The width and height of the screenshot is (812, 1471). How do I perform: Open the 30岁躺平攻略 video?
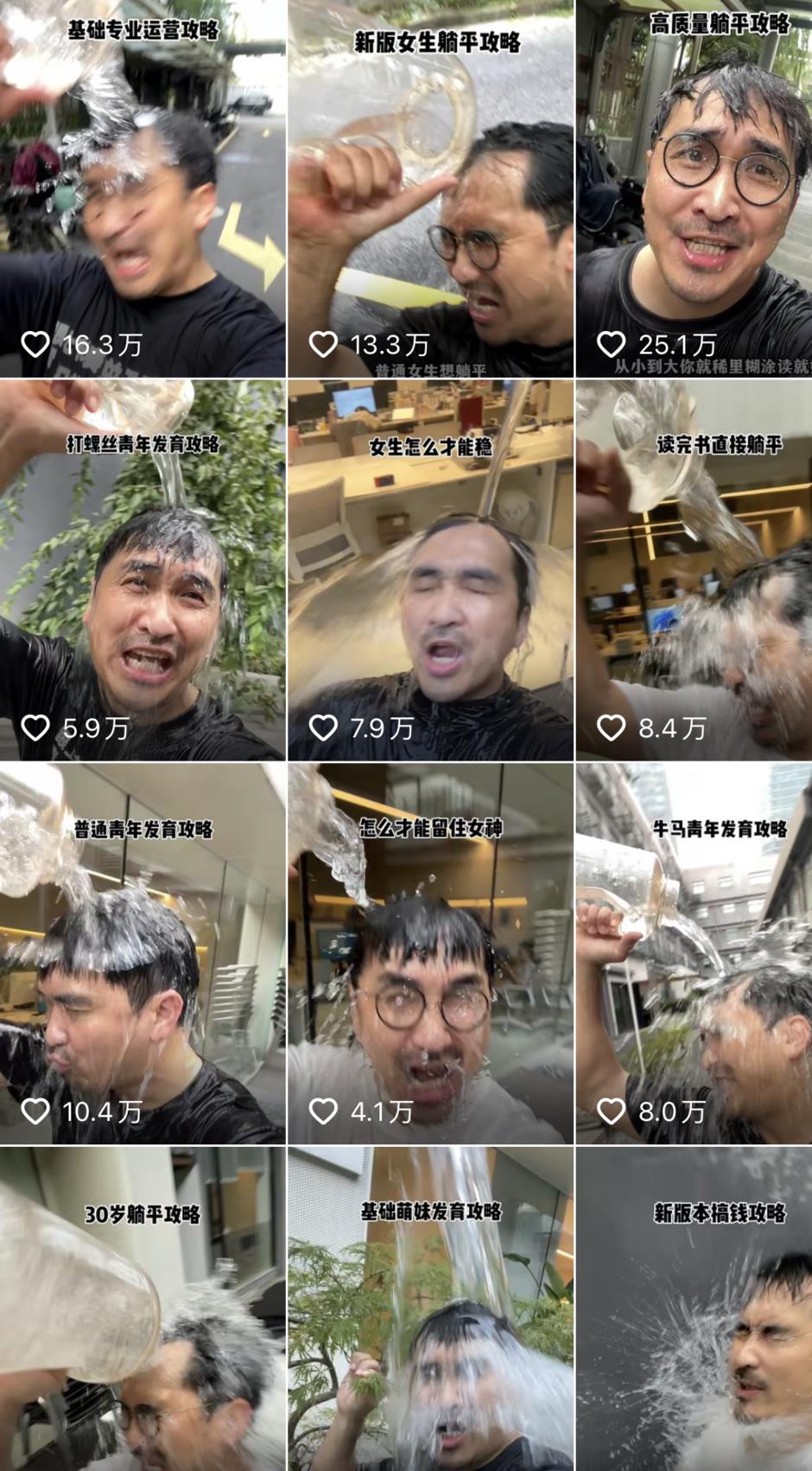tap(143, 1309)
